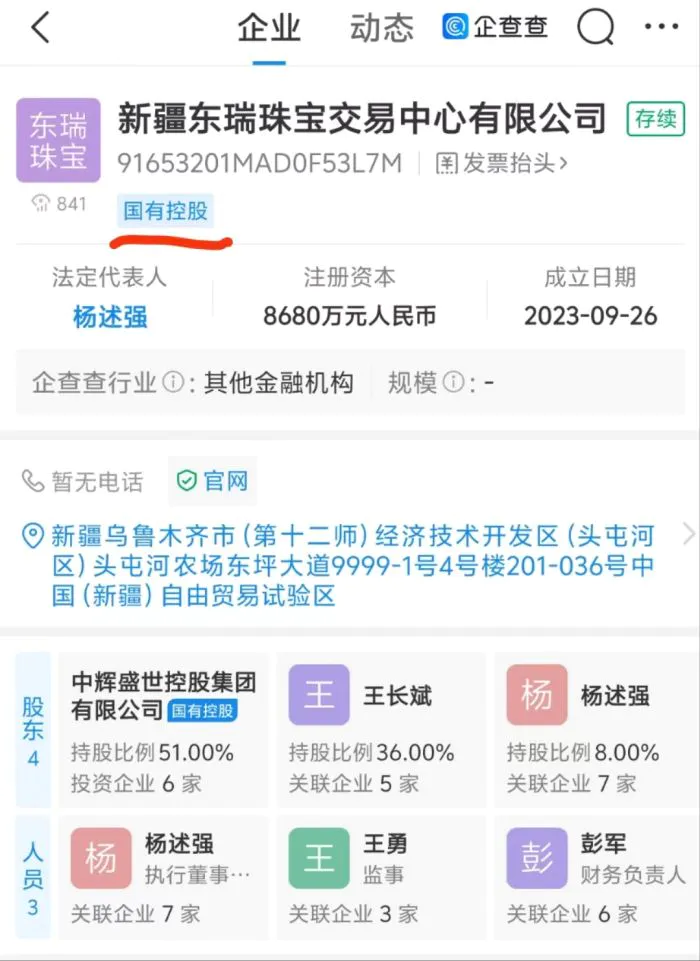Open shareholder 中辉盛世控股集团有限公司 card
This screenshot has width=700, height=961.
[x=165, y=728]
